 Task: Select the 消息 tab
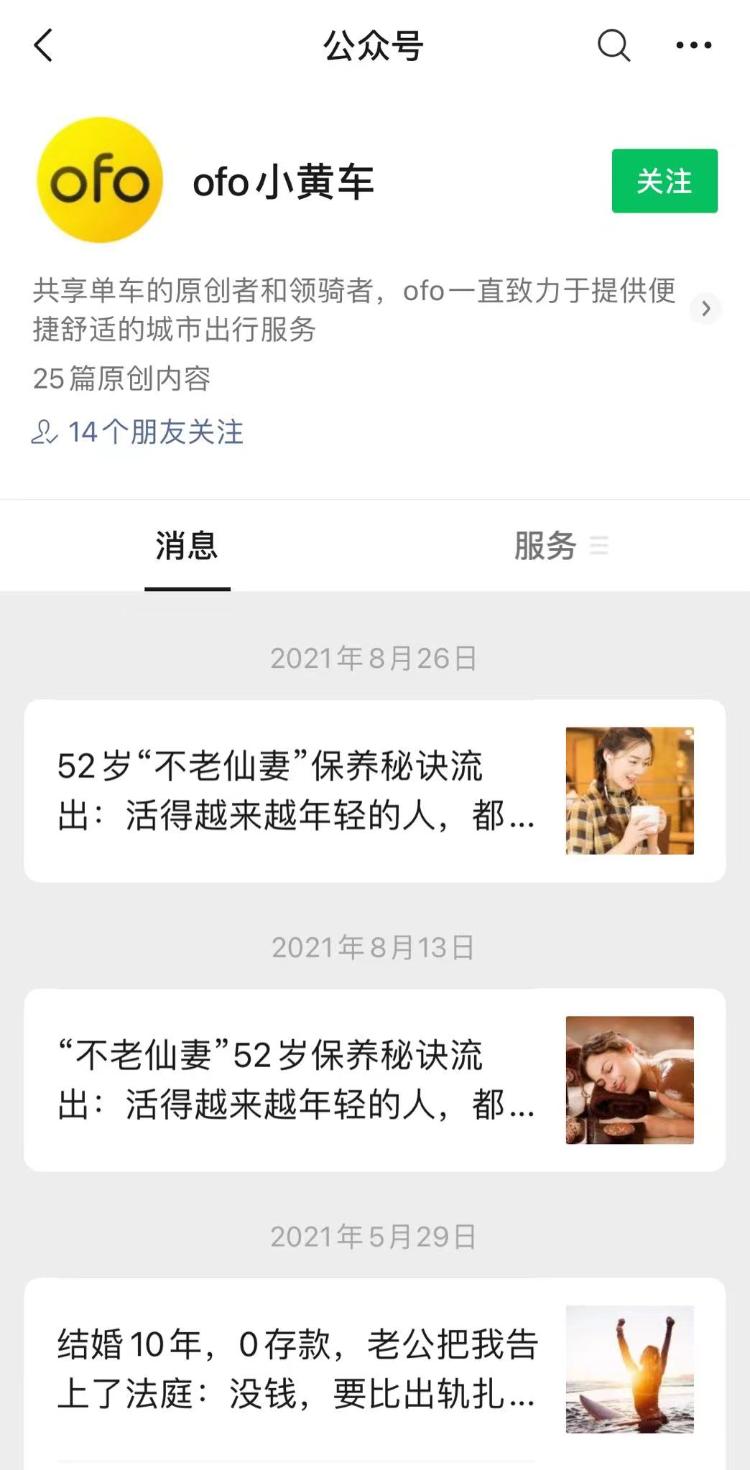pos(186,546)
